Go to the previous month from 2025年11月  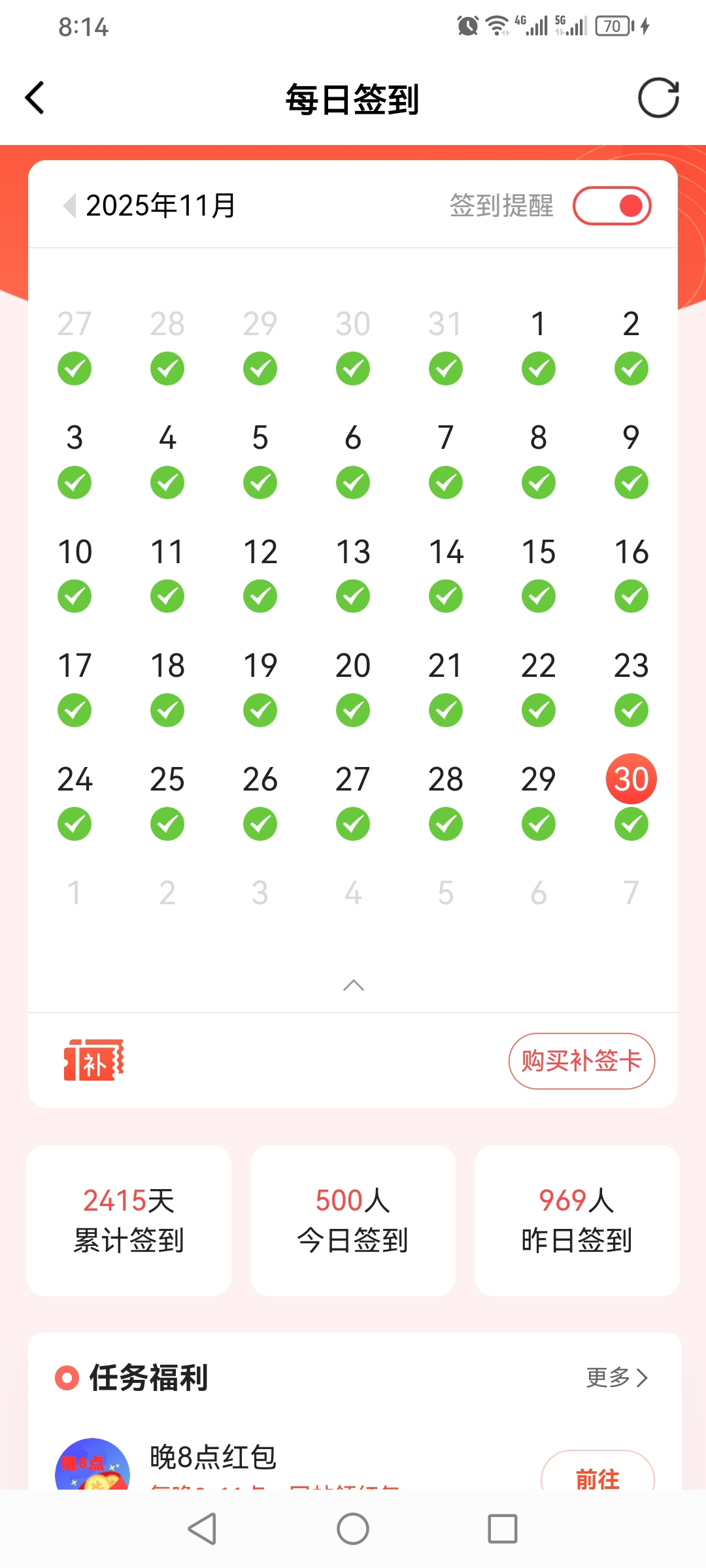(x=69, y=206)
